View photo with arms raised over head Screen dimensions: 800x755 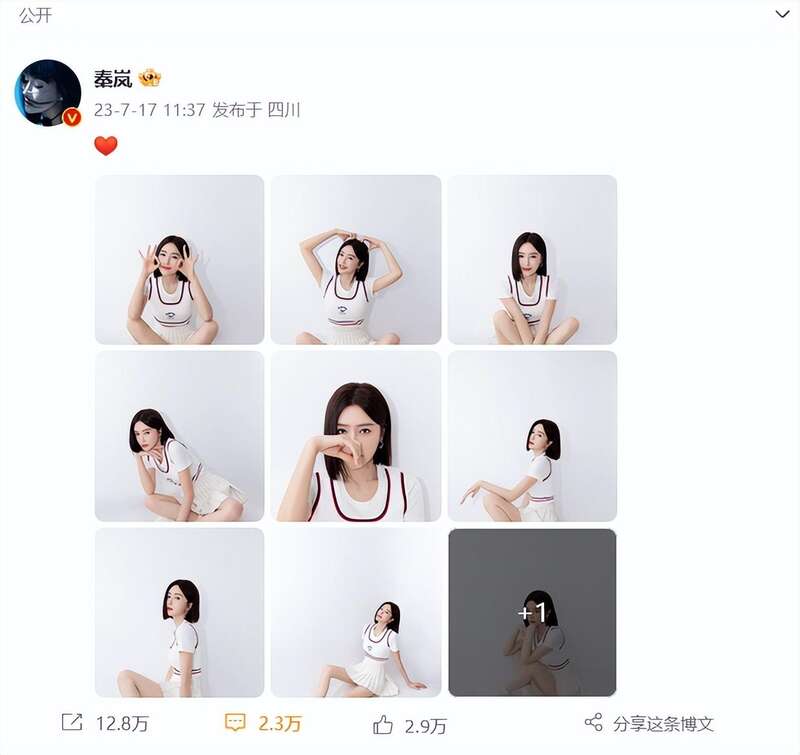click(x=356, y=260)
